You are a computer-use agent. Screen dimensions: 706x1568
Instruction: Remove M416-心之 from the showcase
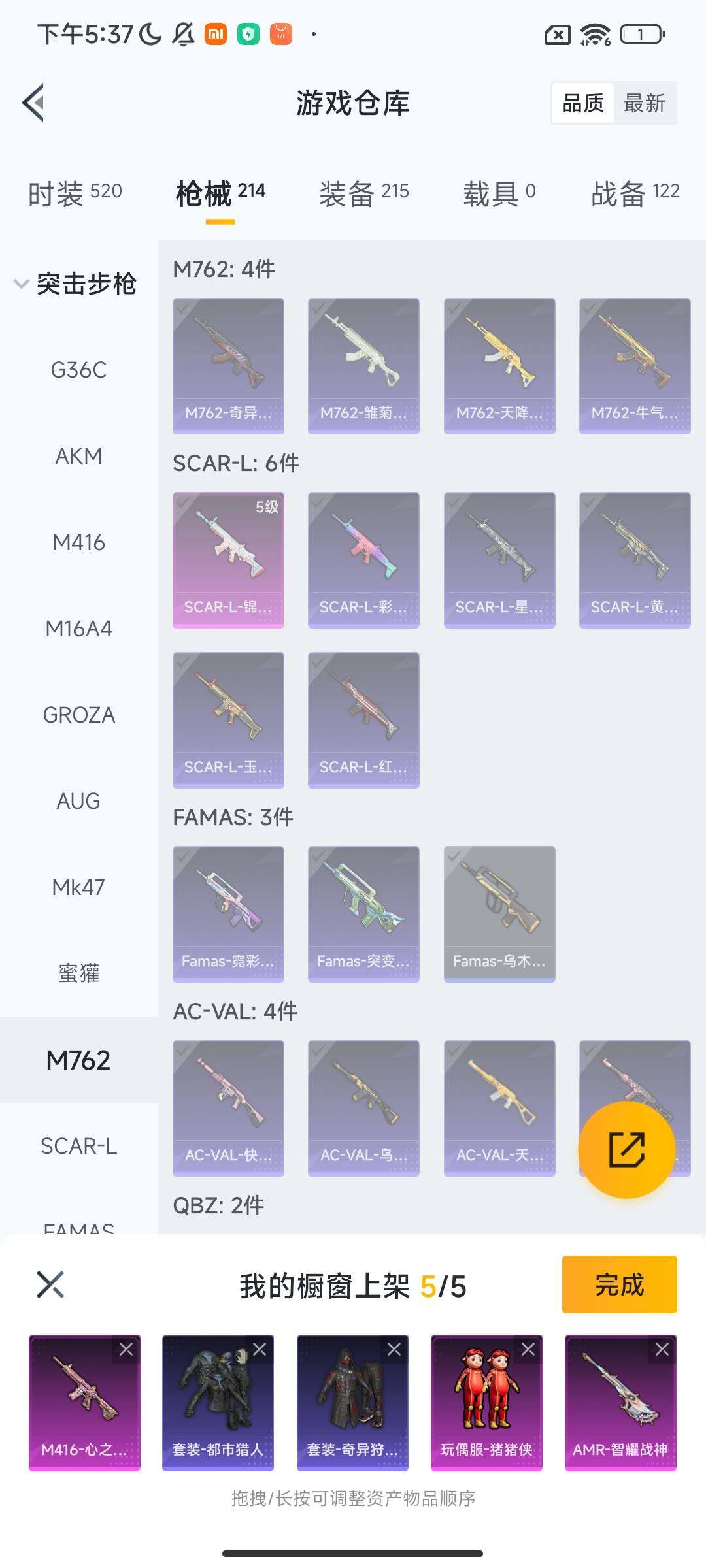point(126,1349)
